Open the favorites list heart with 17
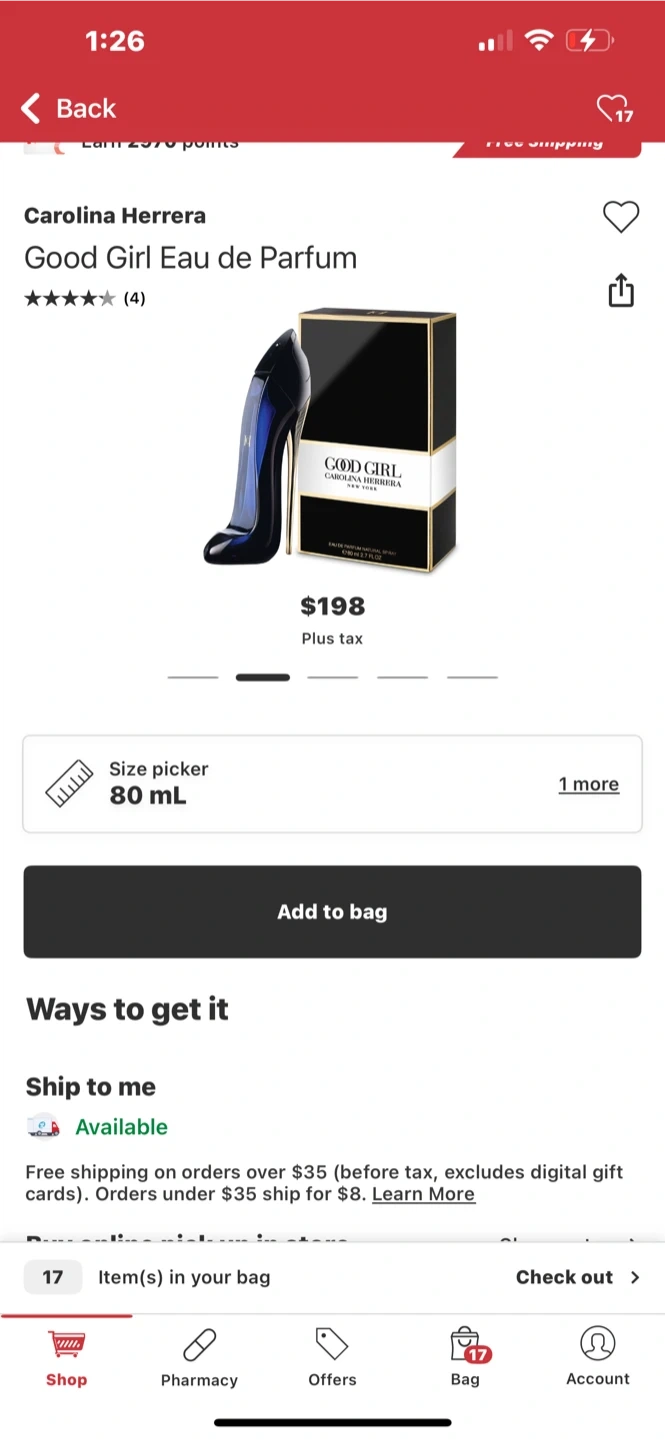The height and width of the screenshot is (1440, 665). tap(613, 108)
